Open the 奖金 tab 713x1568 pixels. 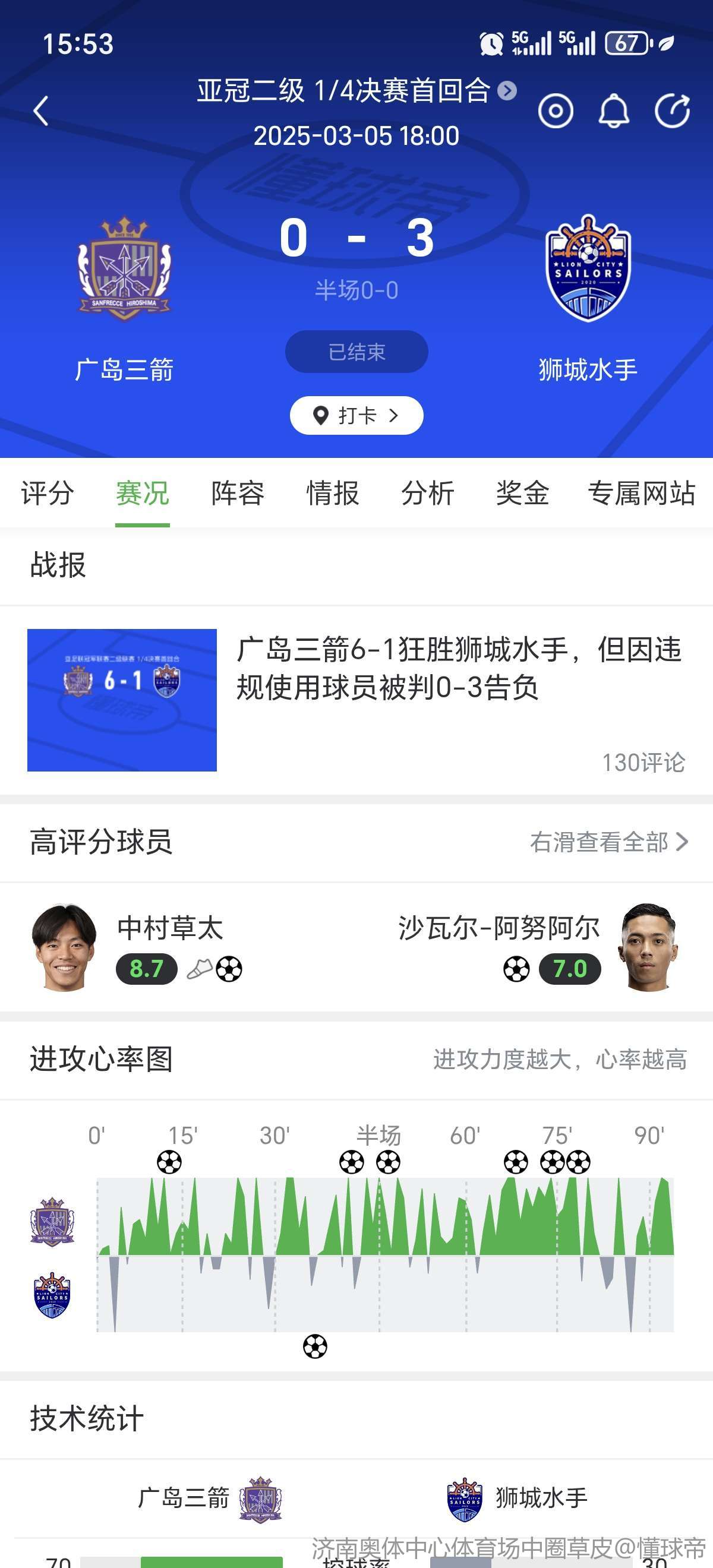pyautogui.click(x=522, y=493)
